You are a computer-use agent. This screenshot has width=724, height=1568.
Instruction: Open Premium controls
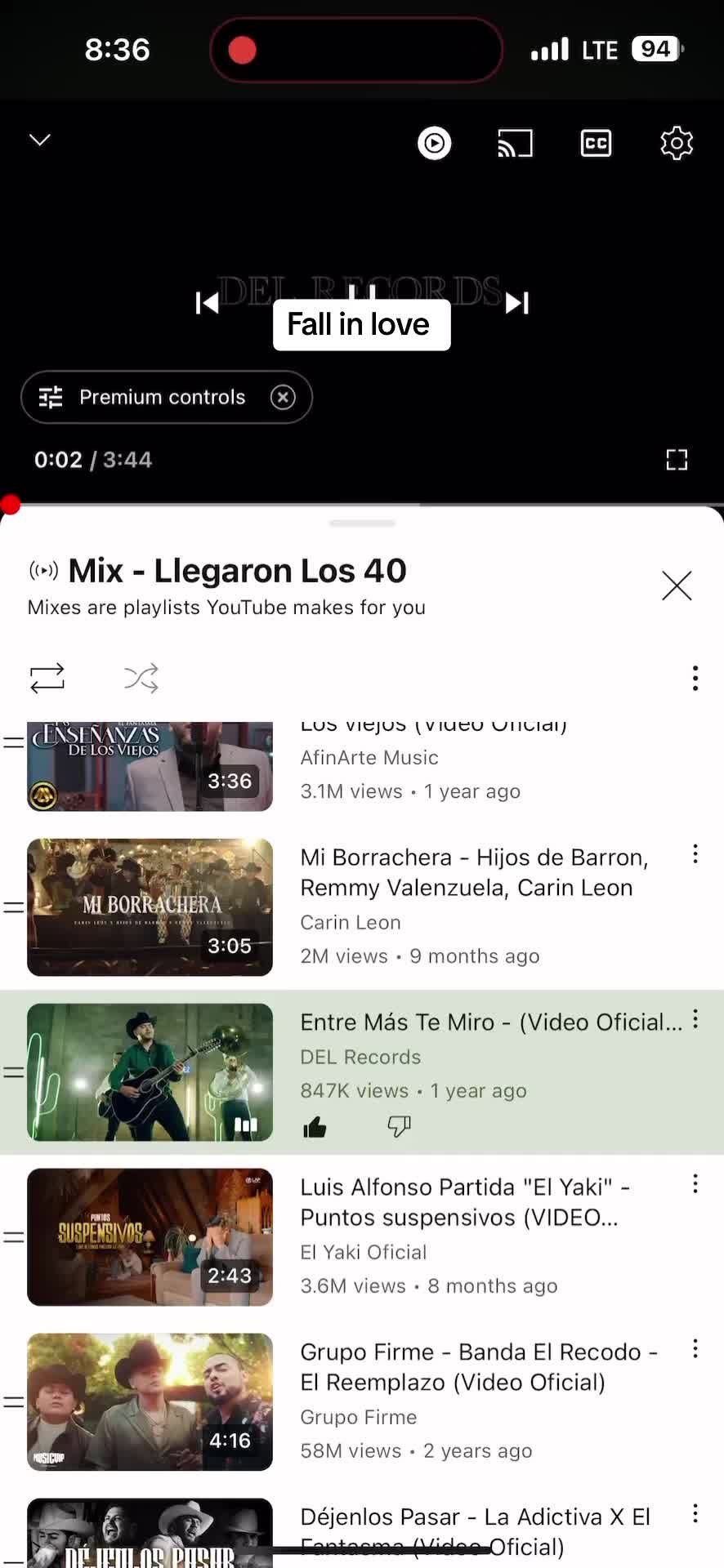147,398
